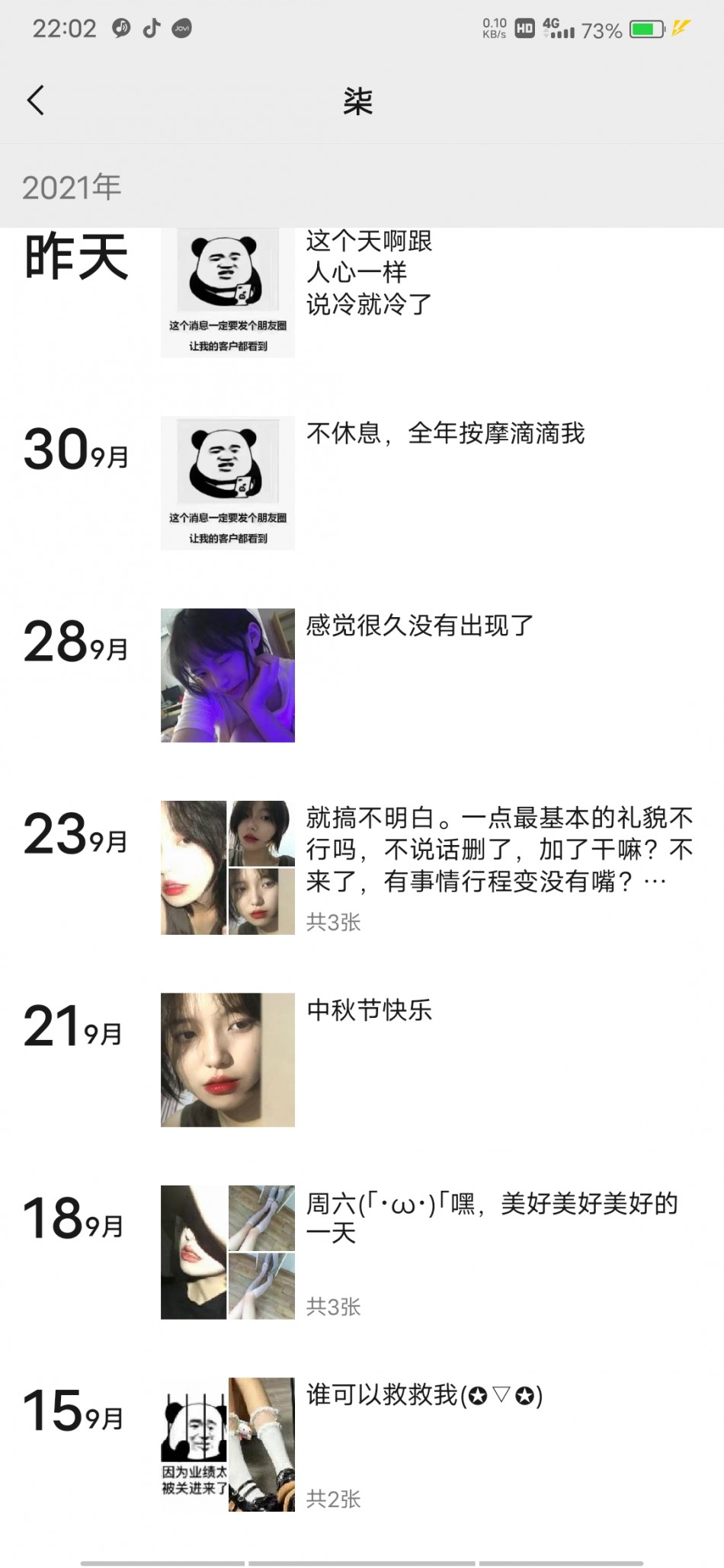Open the 中秋节快乐 post photo
The height and width of the screenshot is (1568, 724).
(227, 1060)
